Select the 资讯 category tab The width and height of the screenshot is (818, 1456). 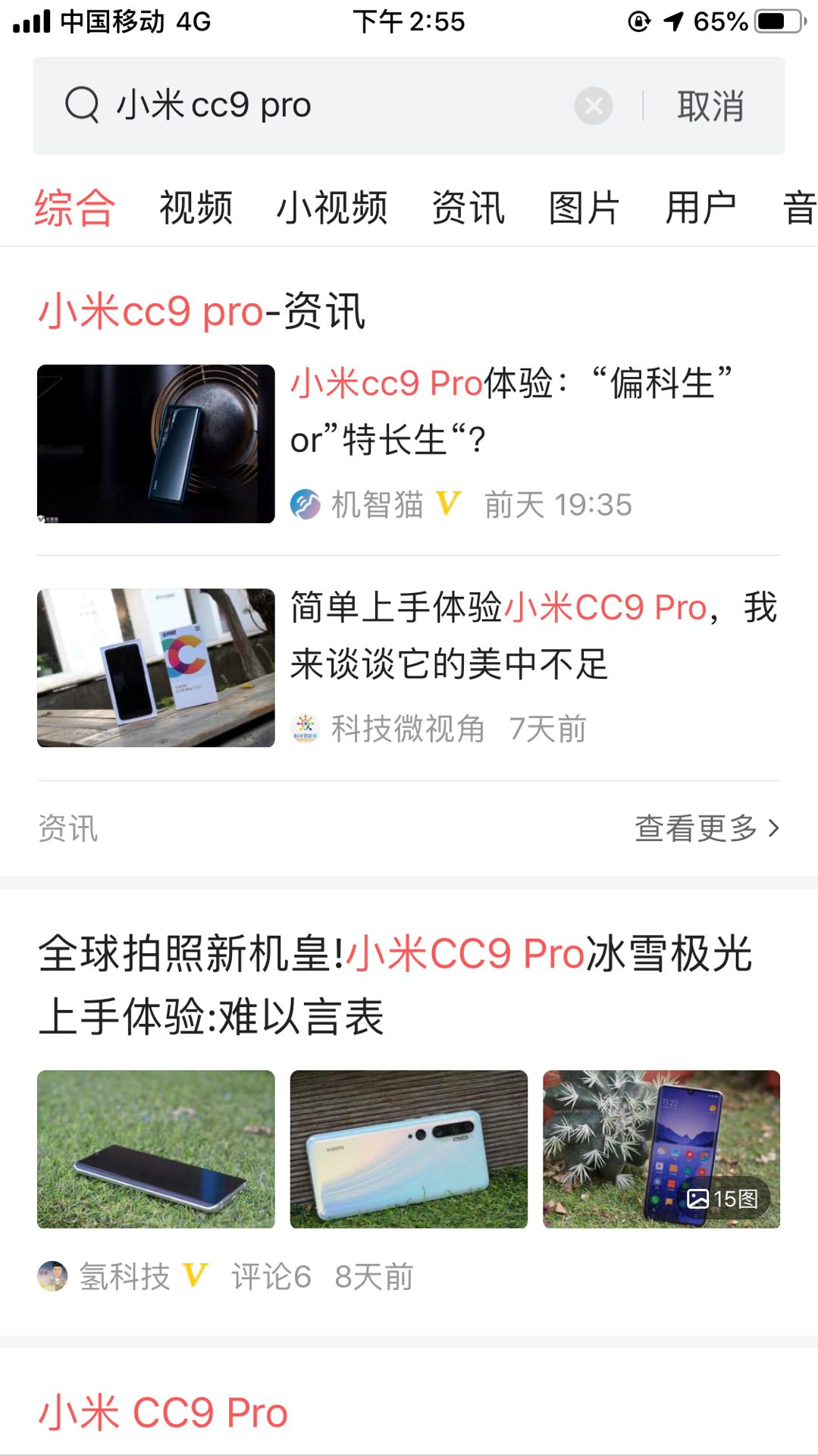tap(468, 207)
